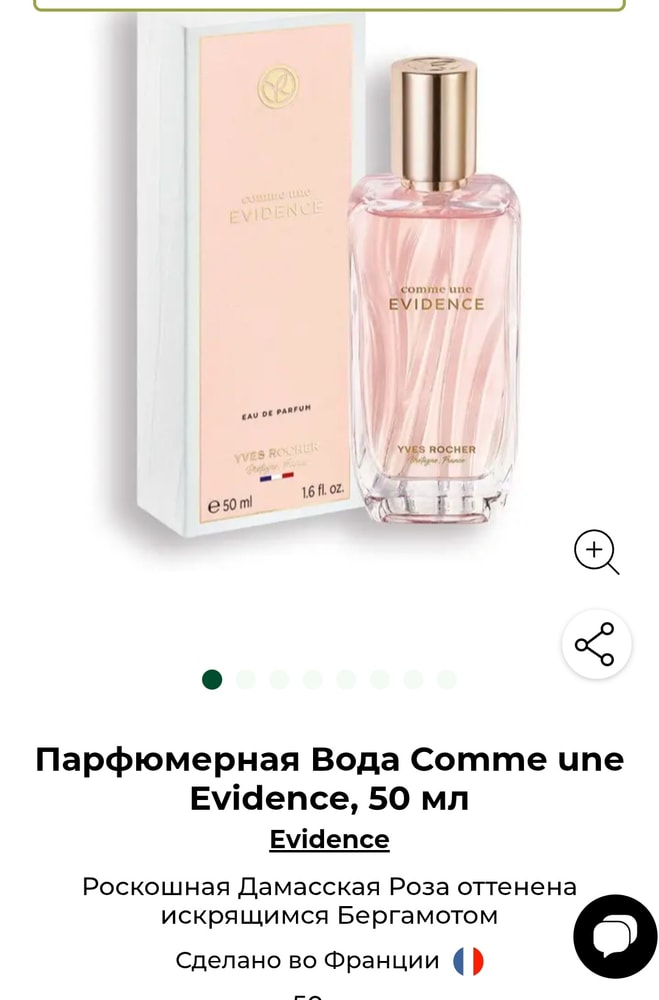Share this perfume product
659x1000 pixels.
click(596, 645)
